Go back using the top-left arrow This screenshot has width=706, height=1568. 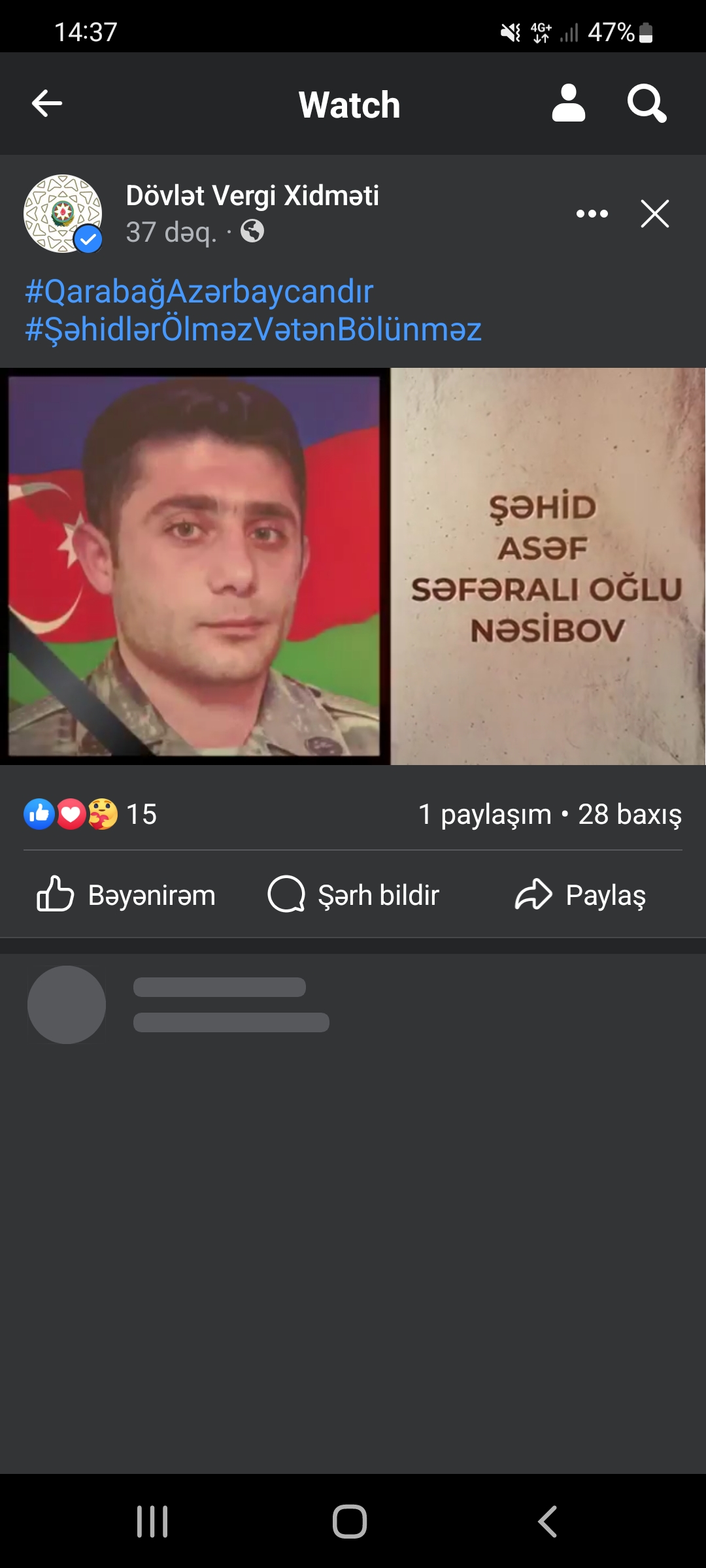[47, 103]
